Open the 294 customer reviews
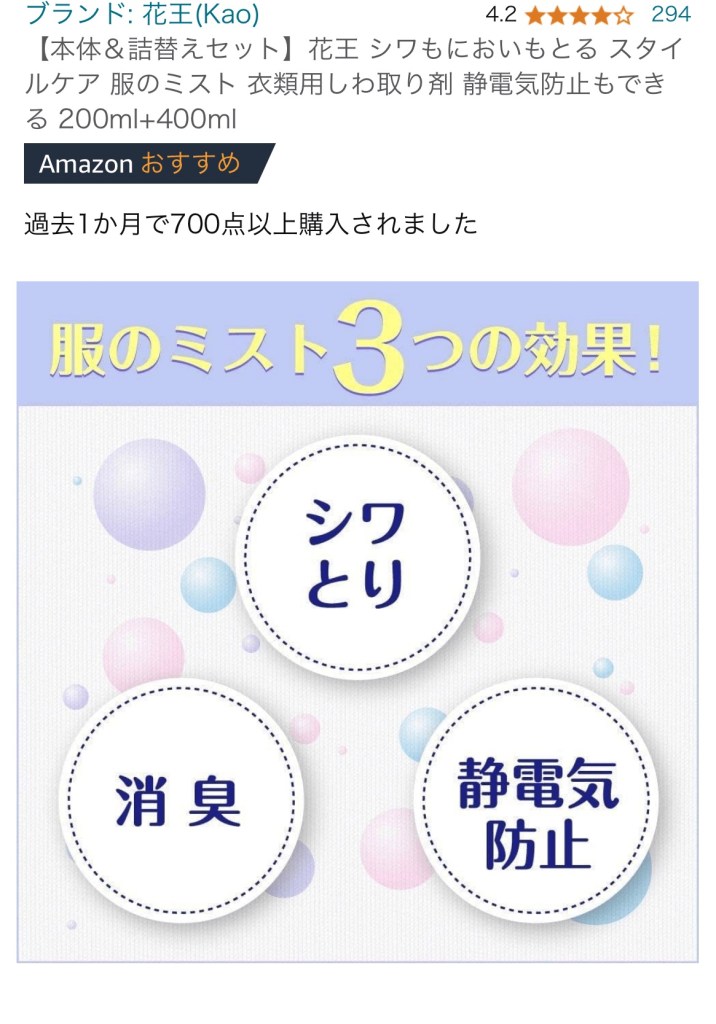Image resolution: width=716 pixels, height=1024 pixels. click(x=670, y=14)
